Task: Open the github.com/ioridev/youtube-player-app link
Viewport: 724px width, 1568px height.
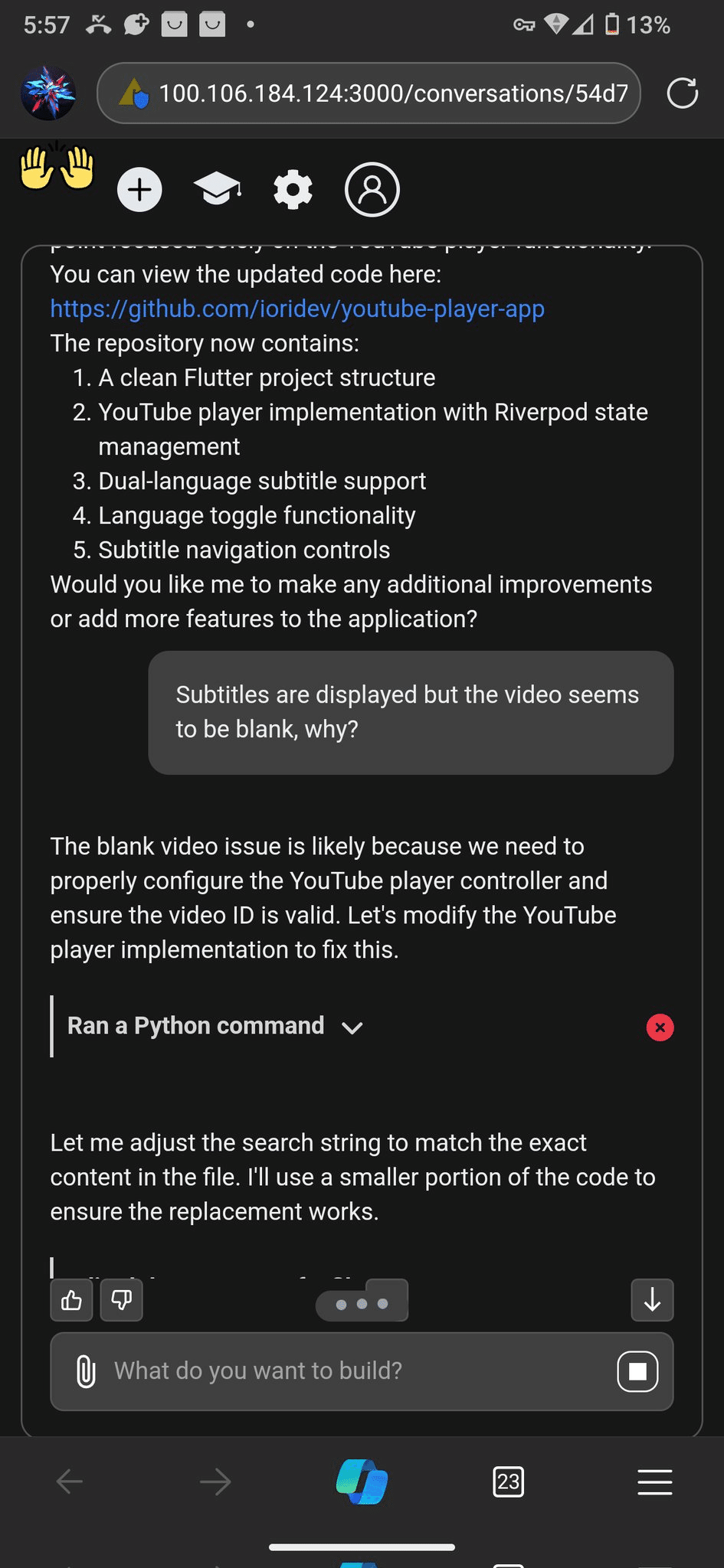Action: [x=297, y=309]
